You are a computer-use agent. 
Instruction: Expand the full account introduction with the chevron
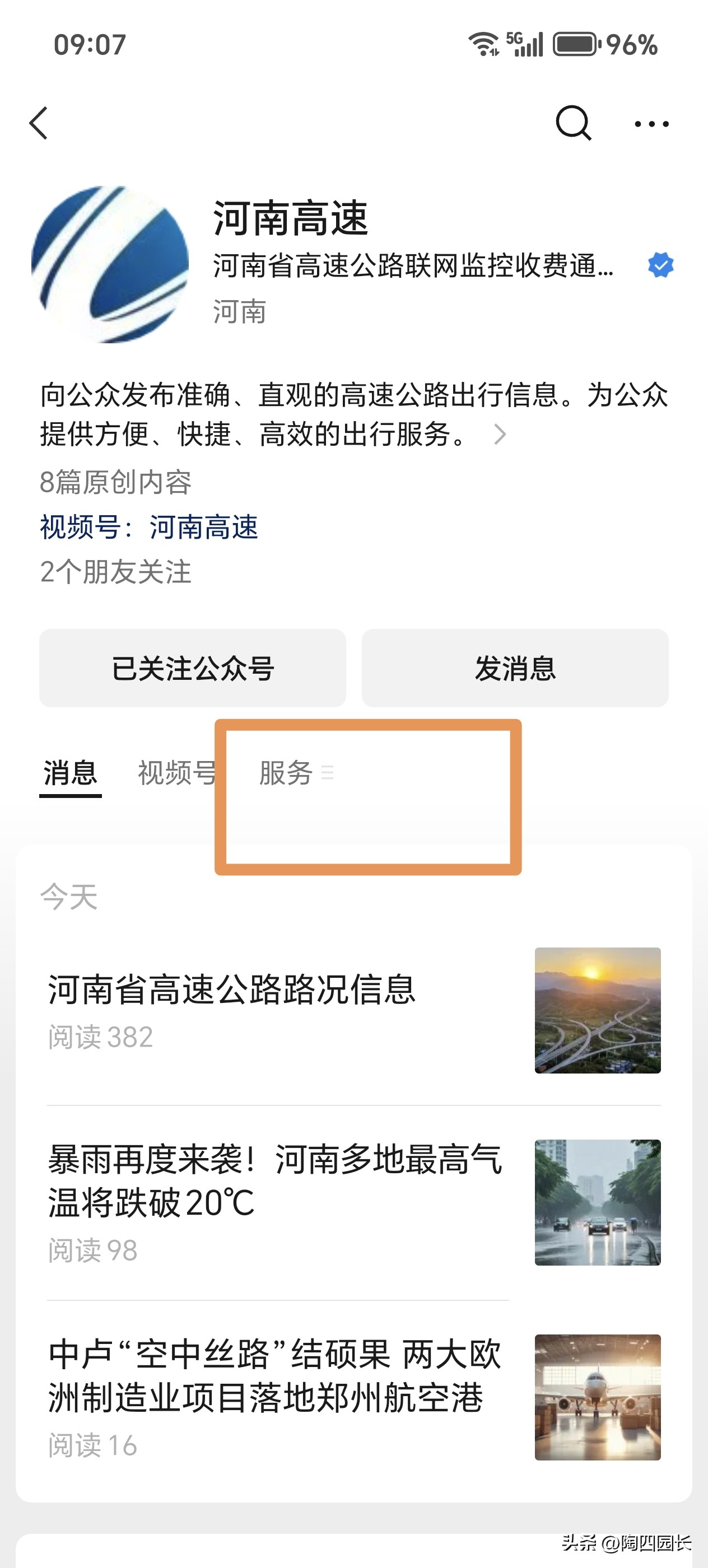coord(500,434)
